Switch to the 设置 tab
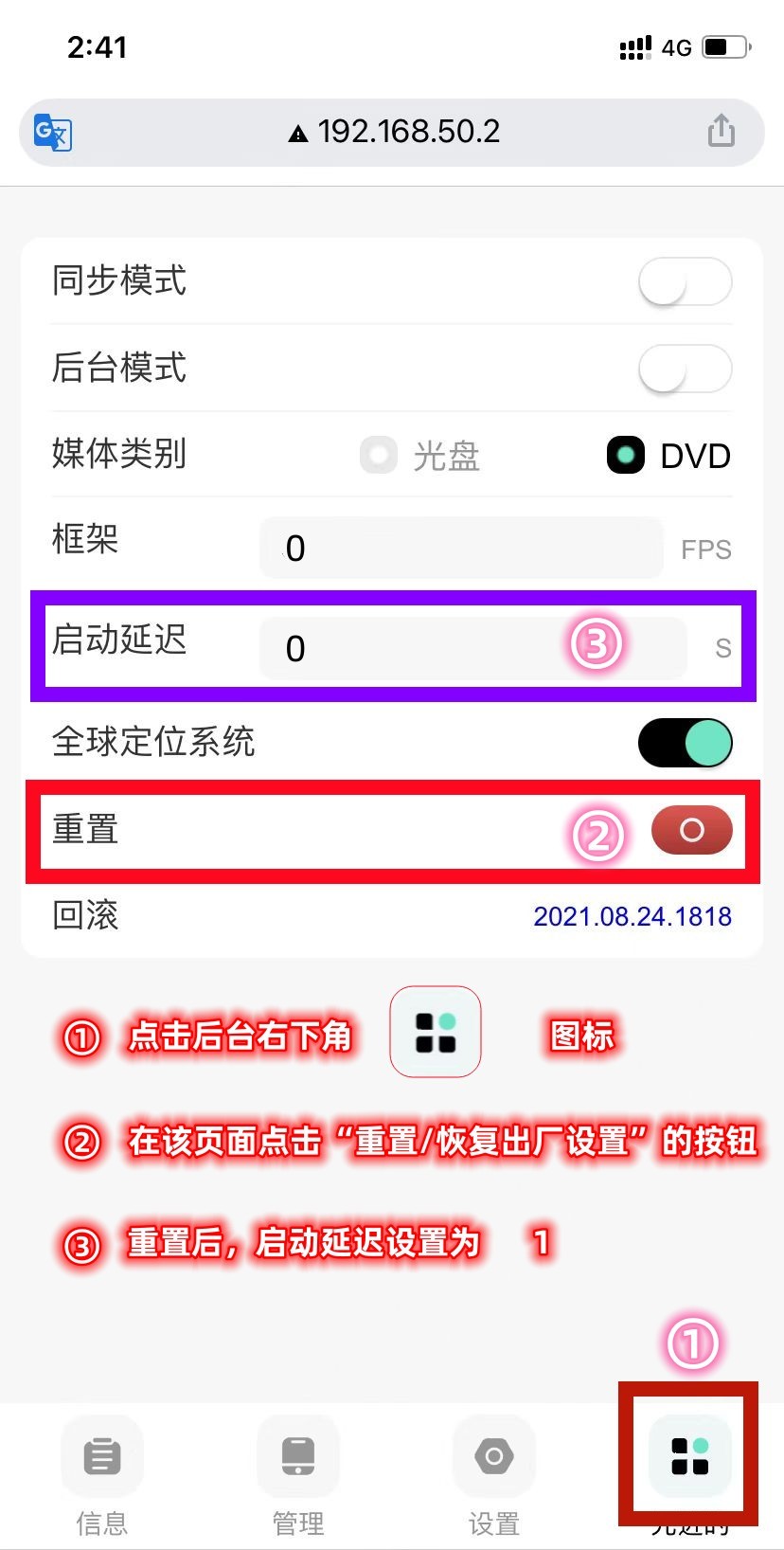784x1550 pixels. (x=494, y=1475)
